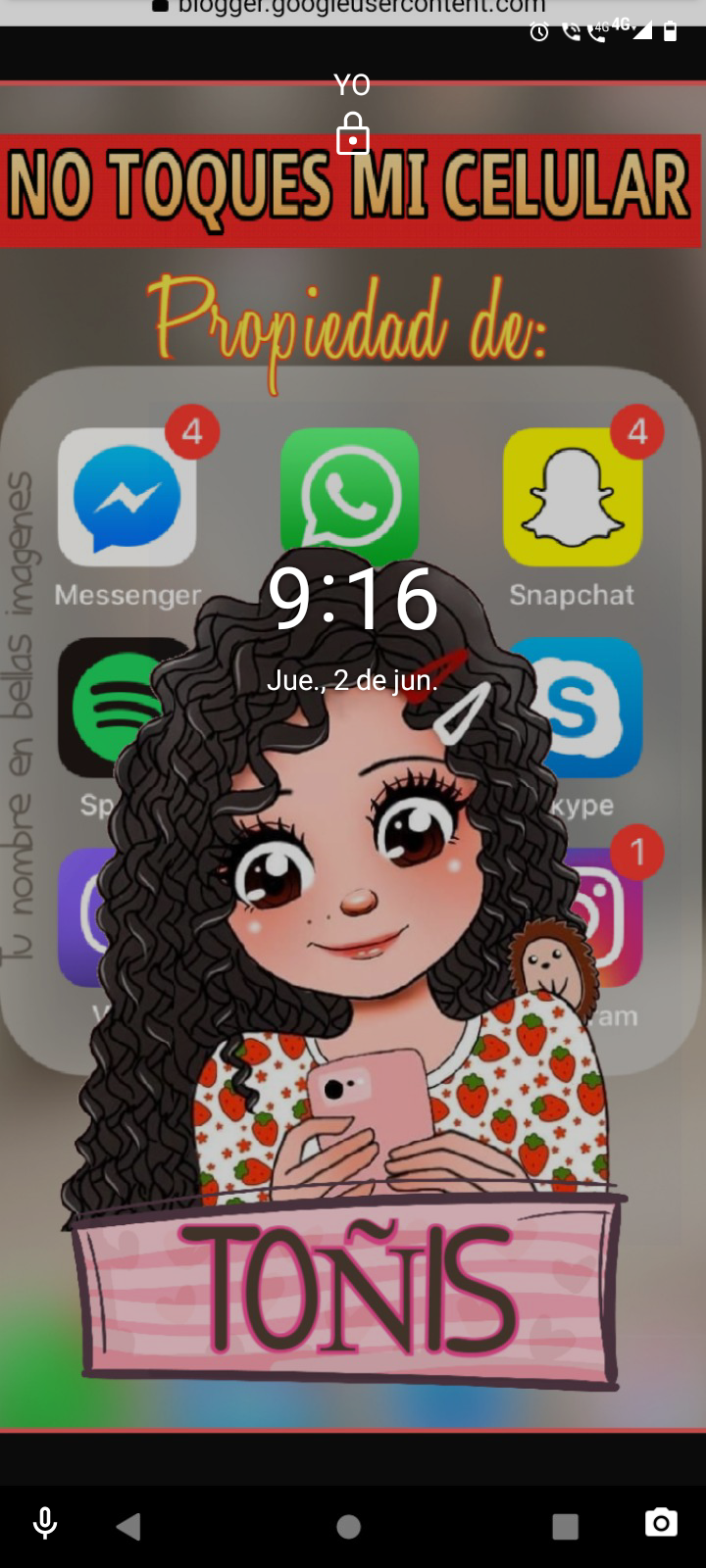Viewport: 706px width, 1568px height.
Task: Open the WhatsApp icon
Action: [350, 497]
